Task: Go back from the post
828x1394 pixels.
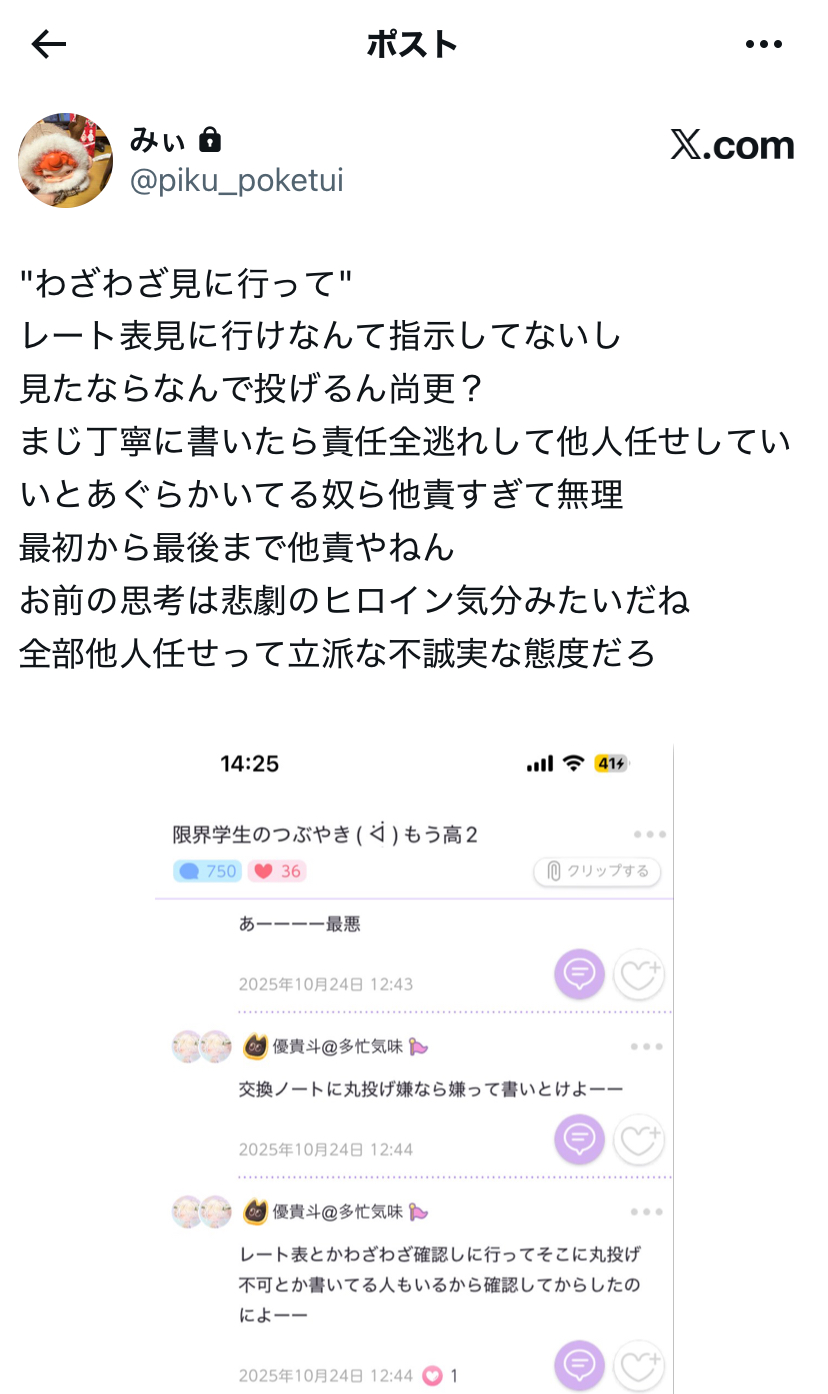Action: (x=48, y=44)
